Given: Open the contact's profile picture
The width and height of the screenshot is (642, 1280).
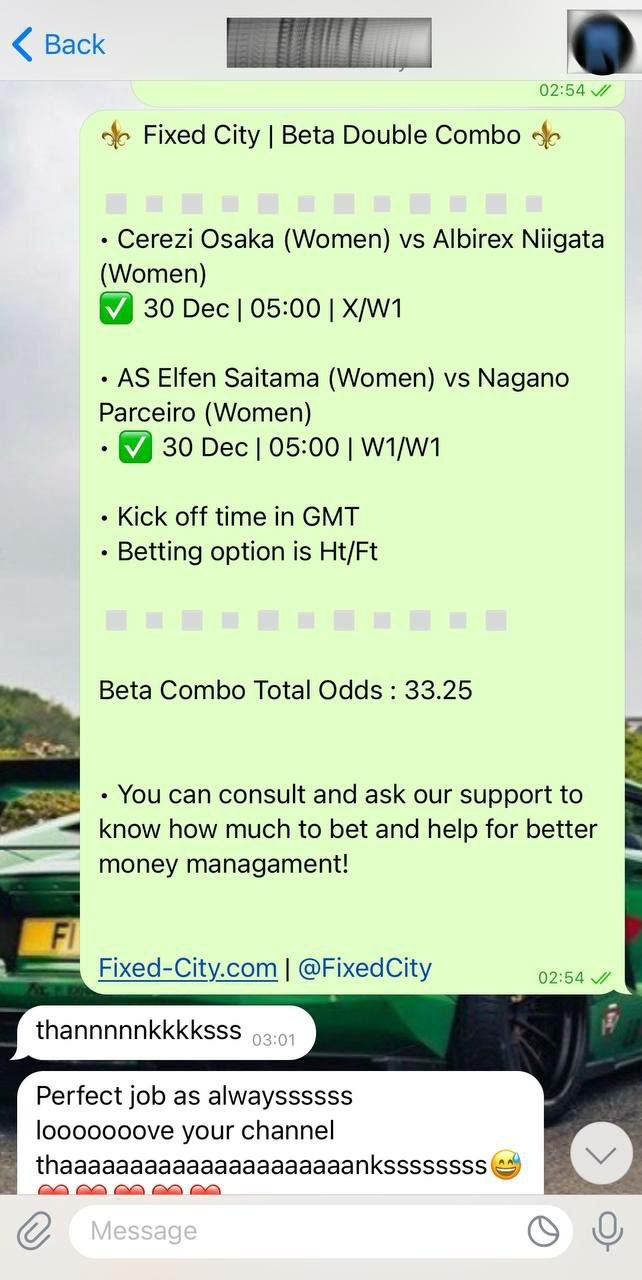Looking at the screenshot, I should [x=602, y=42].
